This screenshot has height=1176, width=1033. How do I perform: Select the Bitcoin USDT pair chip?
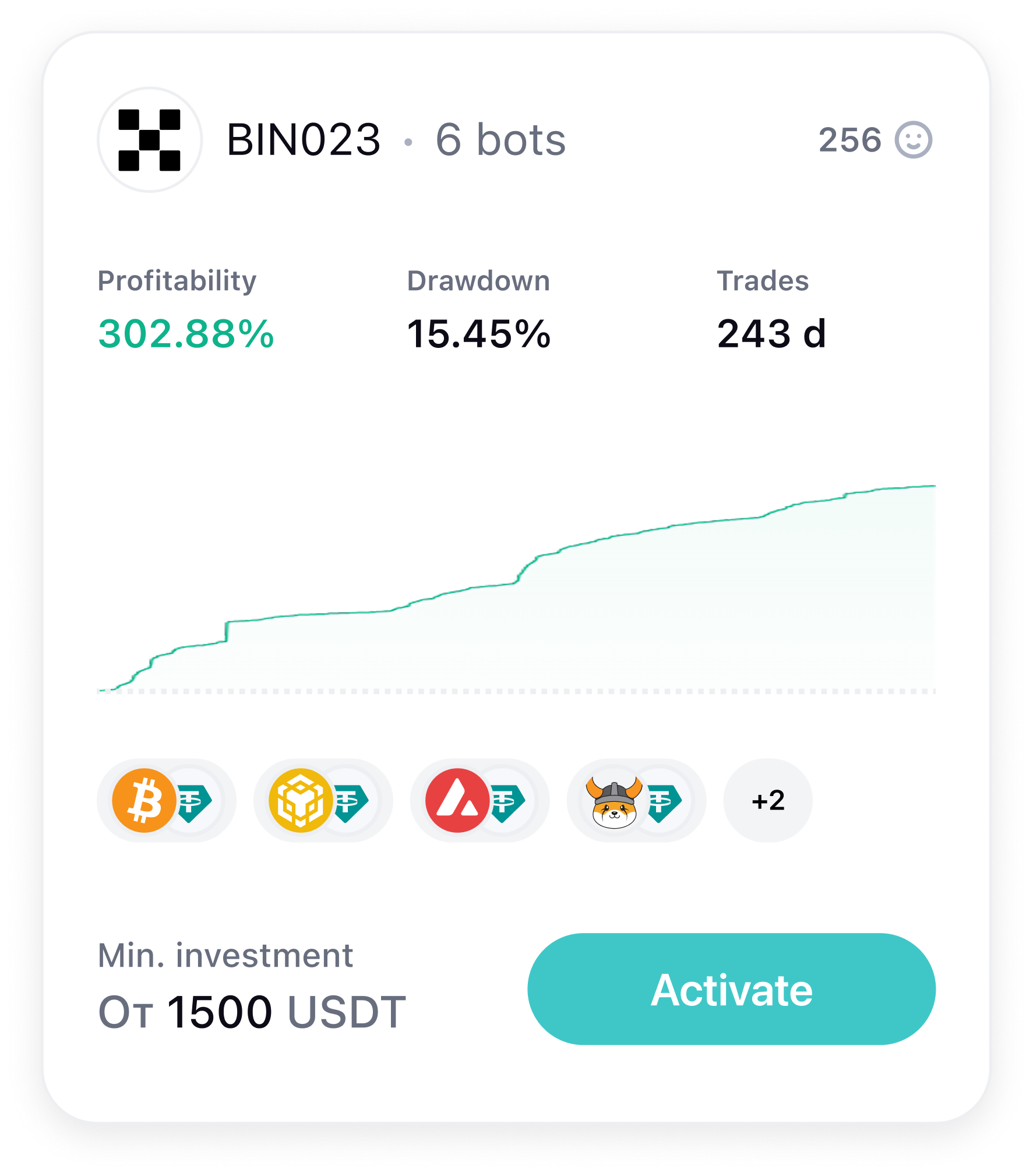click(167, 800)
